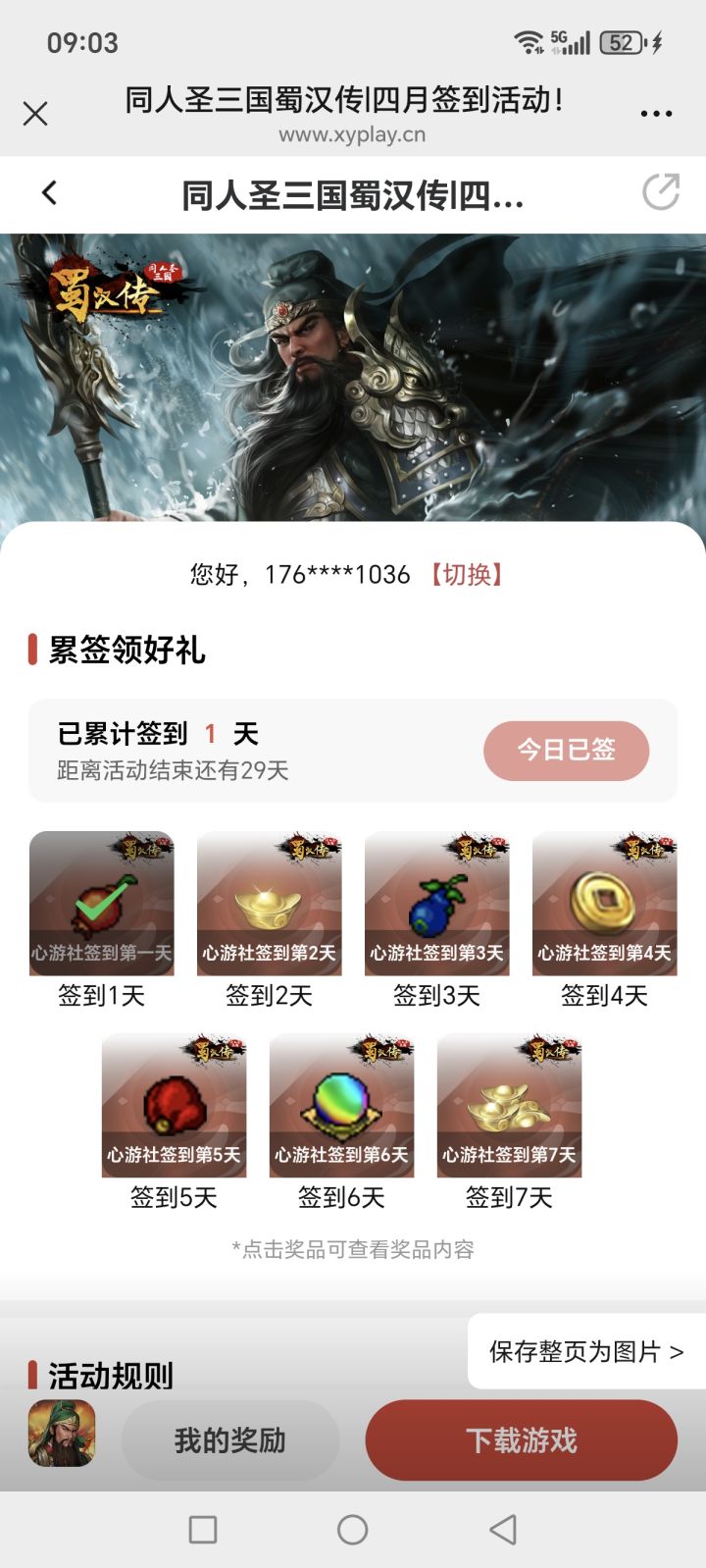Check the red gem reward for day 5

tap(174, 1106)
